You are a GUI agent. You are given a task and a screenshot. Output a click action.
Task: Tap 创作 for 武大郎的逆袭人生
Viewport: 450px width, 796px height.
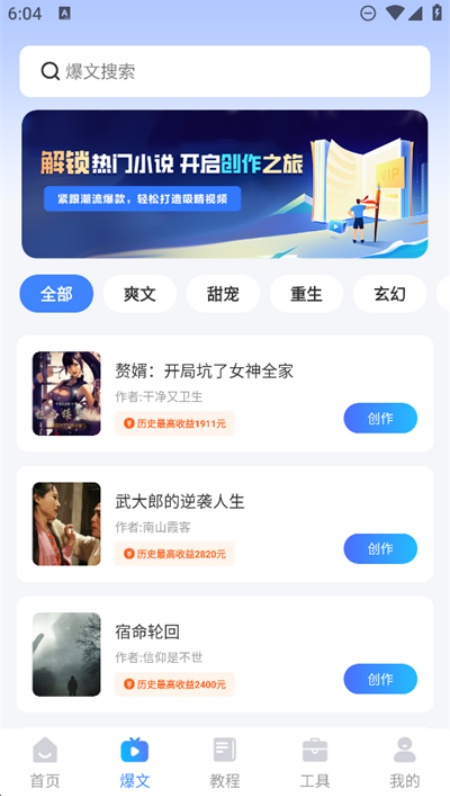pos(380,548)
